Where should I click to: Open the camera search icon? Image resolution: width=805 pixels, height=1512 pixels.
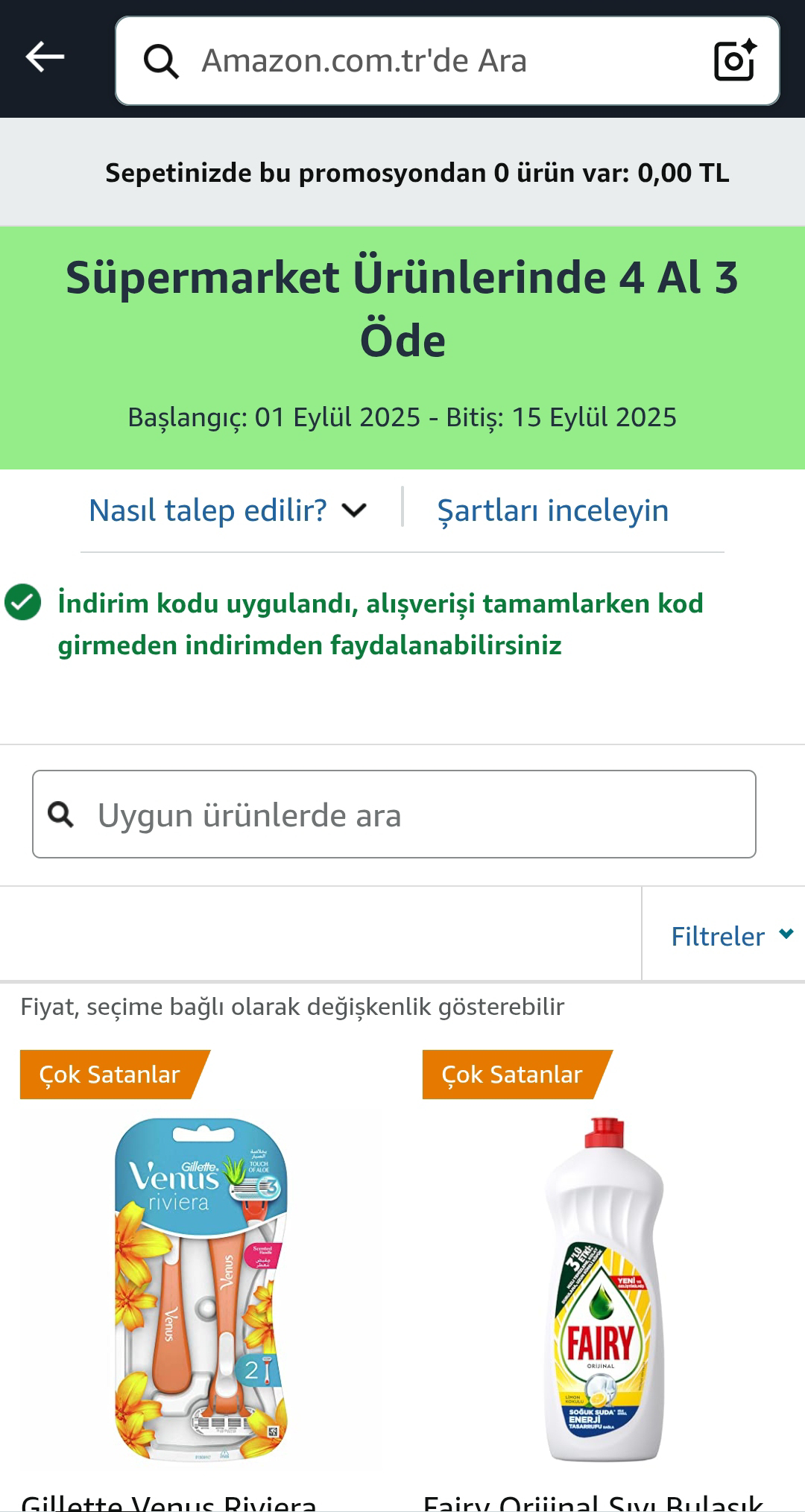pyautogui.click(x=735, y=60)
